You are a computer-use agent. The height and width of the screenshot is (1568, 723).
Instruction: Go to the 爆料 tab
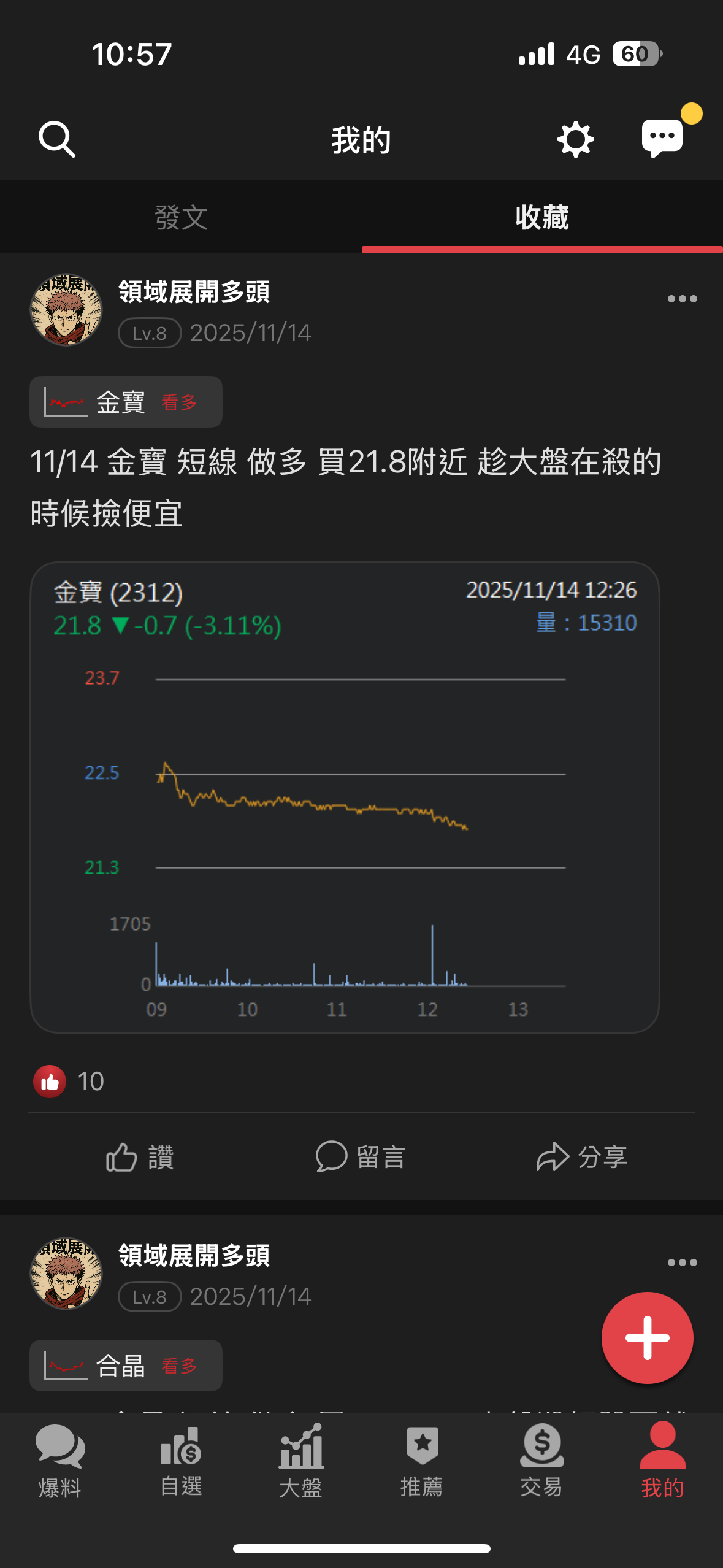[60, 1461]
